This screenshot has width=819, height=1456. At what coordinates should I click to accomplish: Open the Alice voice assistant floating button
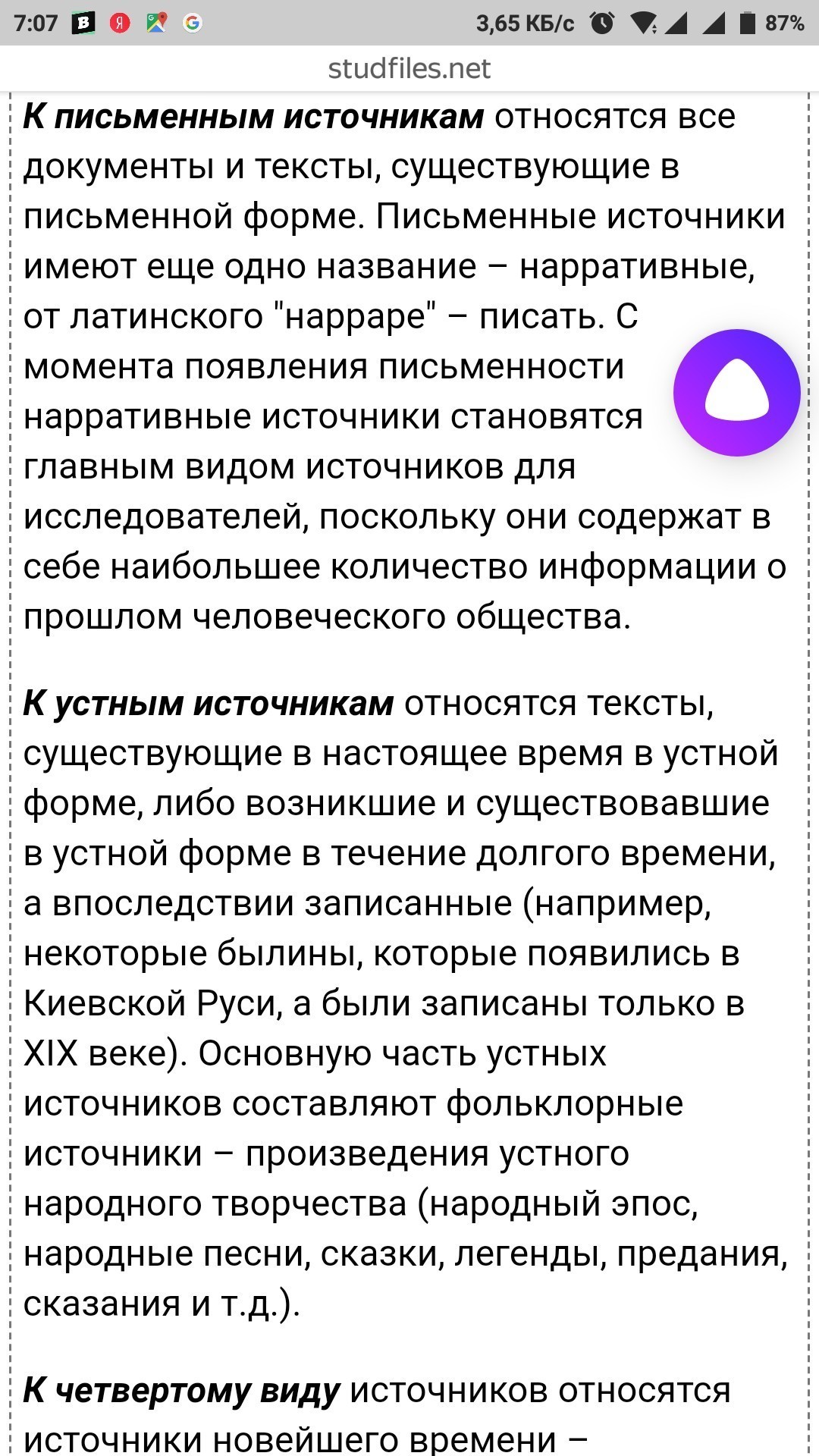pos(736,393)
